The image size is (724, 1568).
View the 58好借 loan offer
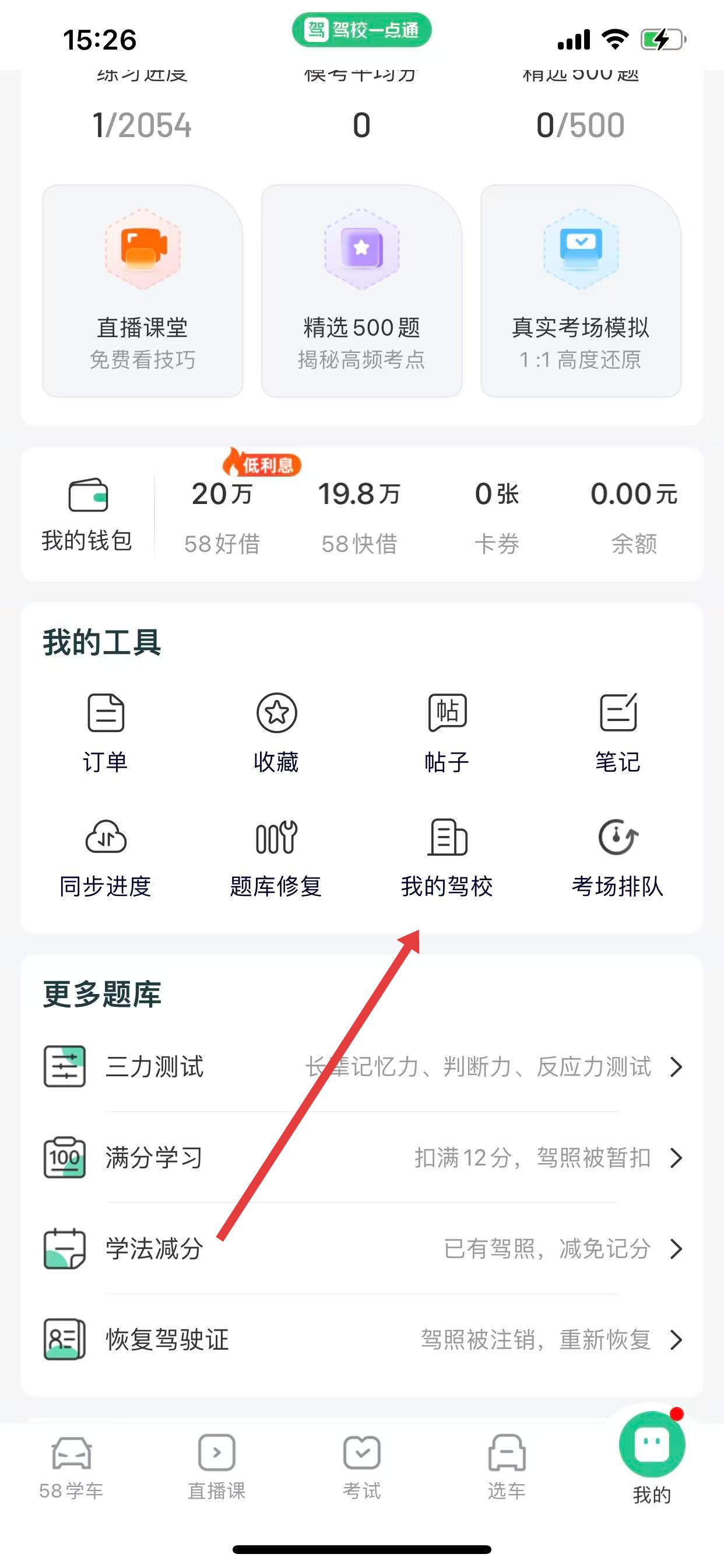tap(222, 516)
